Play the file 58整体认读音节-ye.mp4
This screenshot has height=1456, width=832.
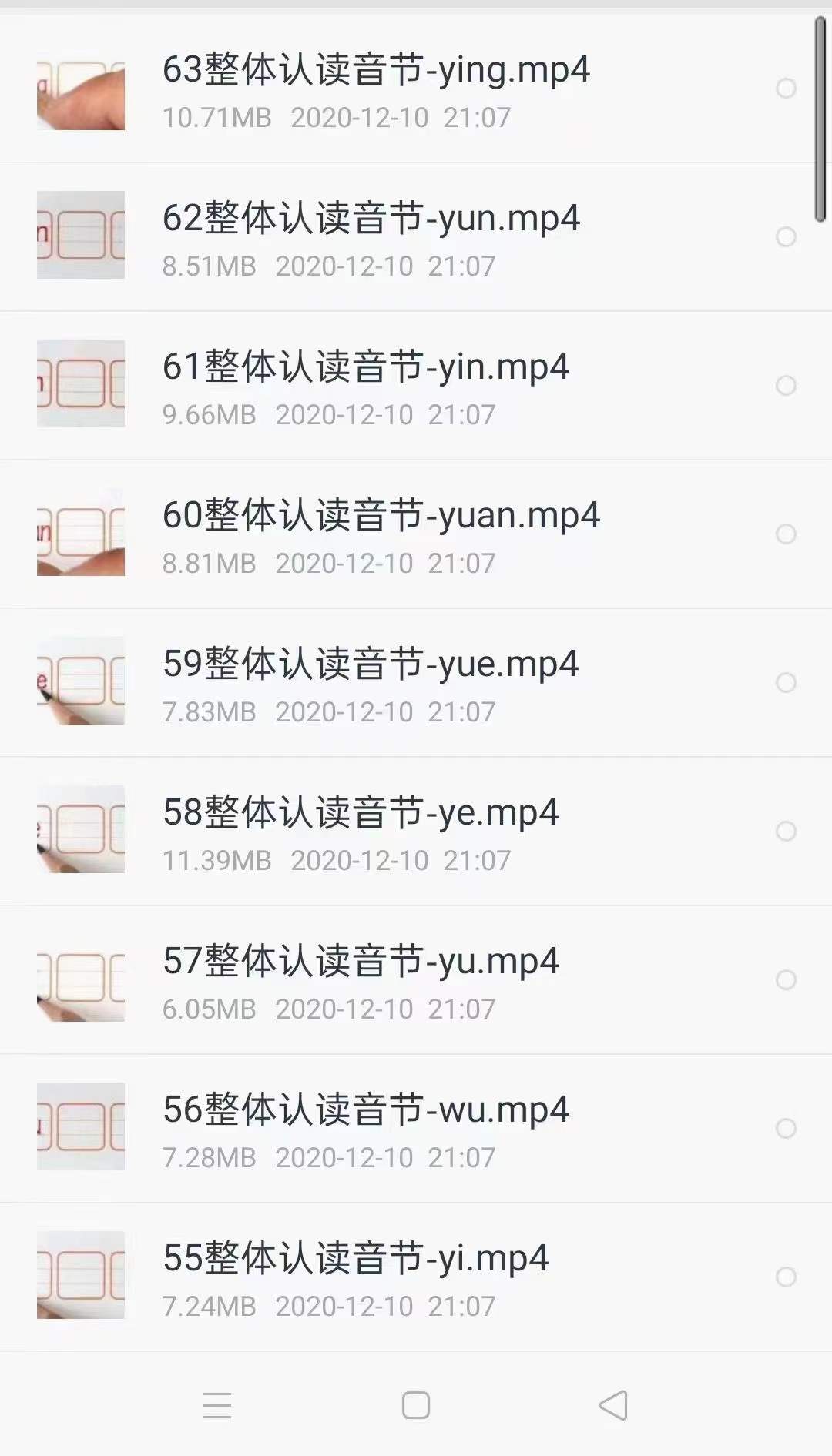coord(361,814)
